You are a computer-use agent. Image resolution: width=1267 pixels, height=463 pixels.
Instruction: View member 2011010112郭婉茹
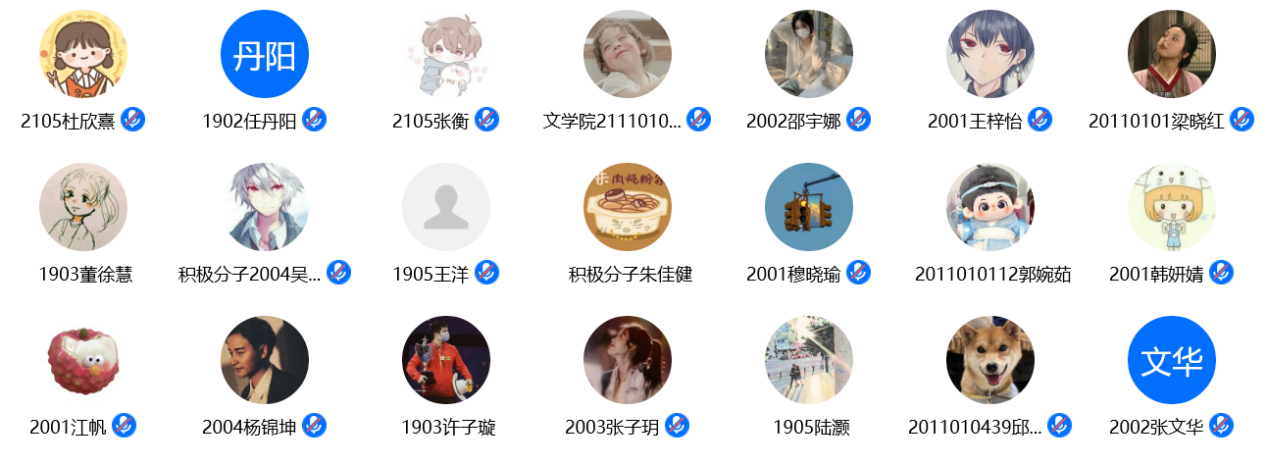point(990,207)
